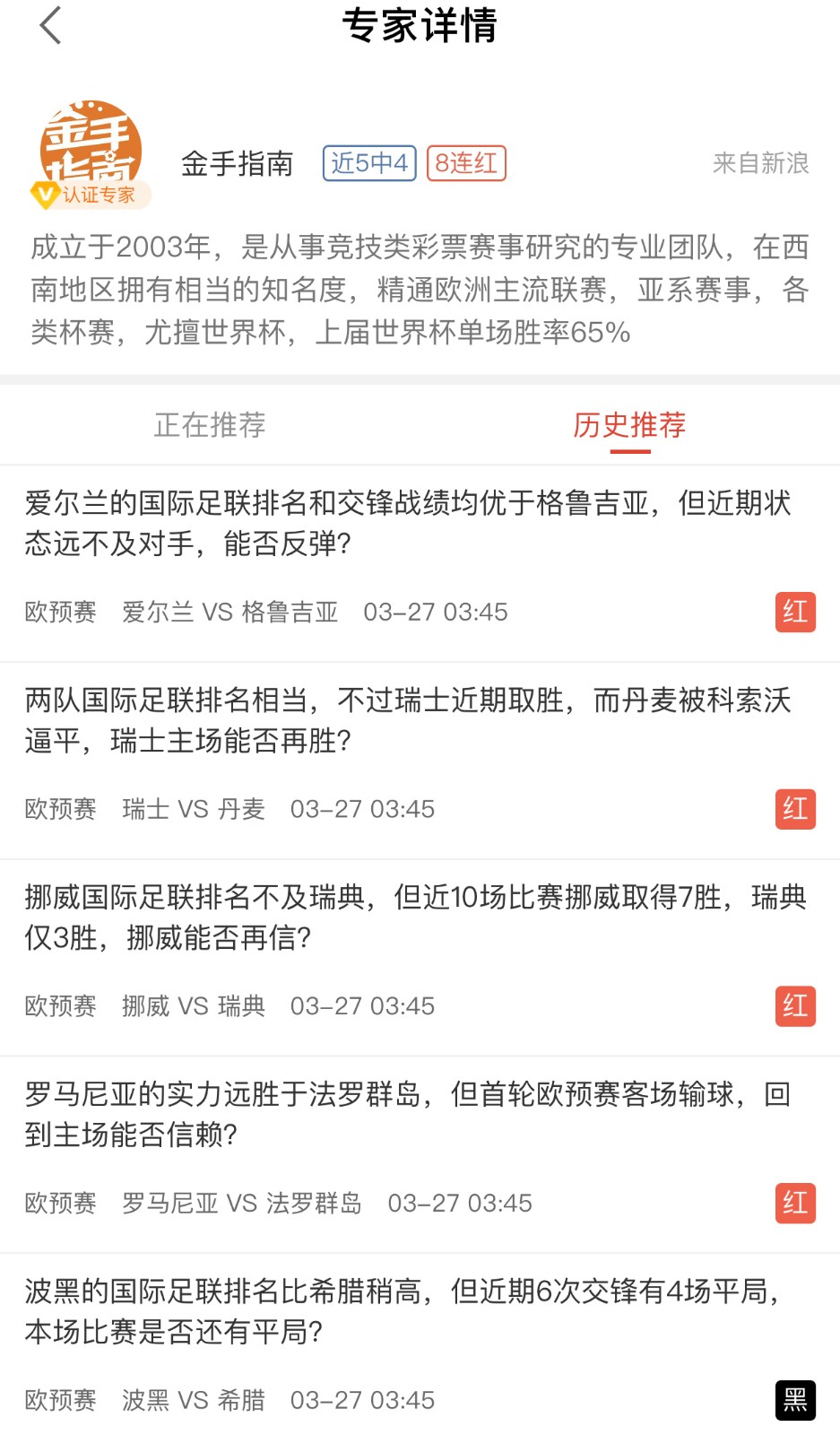This screenshot has height=1435, width=840.
Task: Select the 历史推荐 tab
Action: coord(629,424)
